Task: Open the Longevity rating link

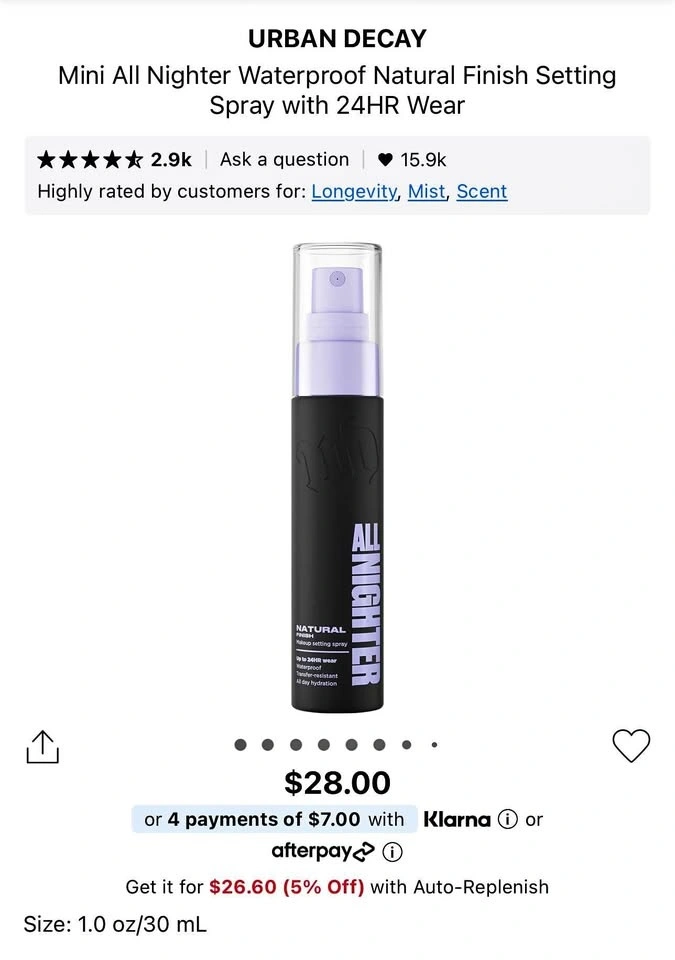Action: tap(354, 191)
